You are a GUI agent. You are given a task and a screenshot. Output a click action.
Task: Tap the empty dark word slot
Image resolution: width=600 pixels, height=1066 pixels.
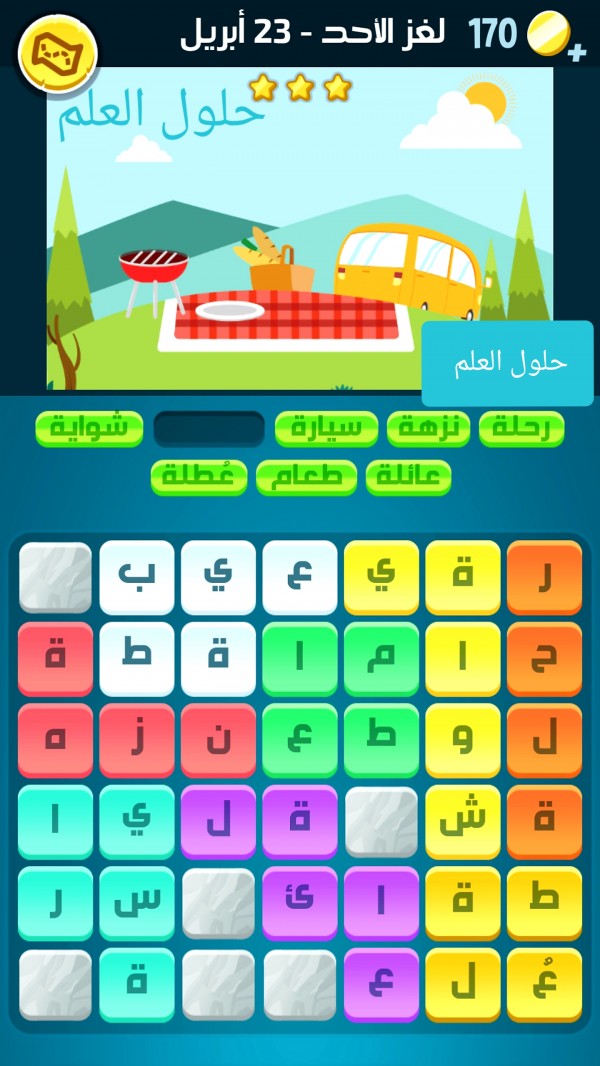click(x=209, y=428)
